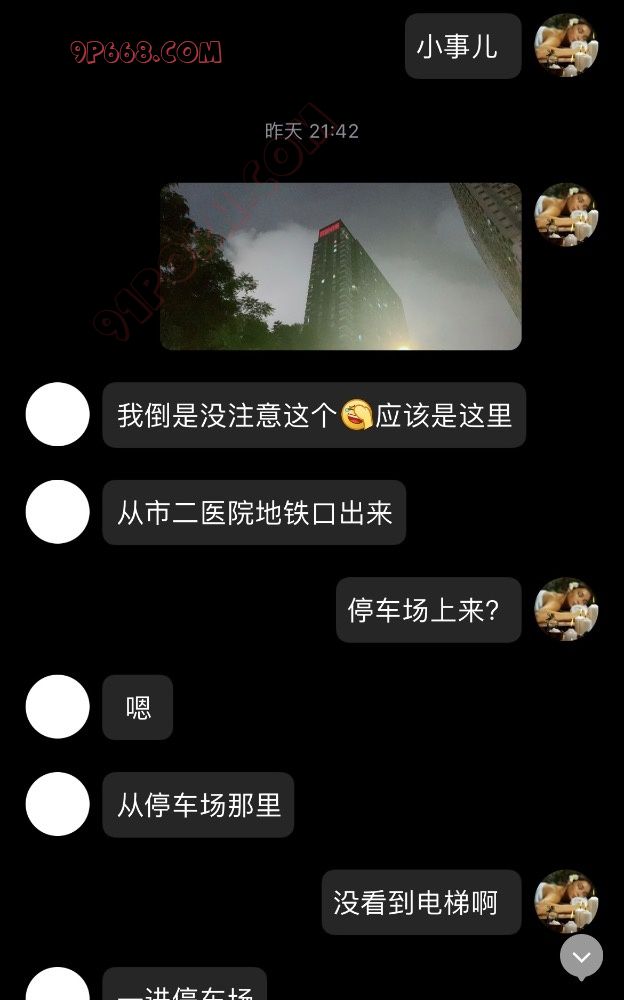
Task: Open the building photo sent in chat
Action: coord(341,266)
